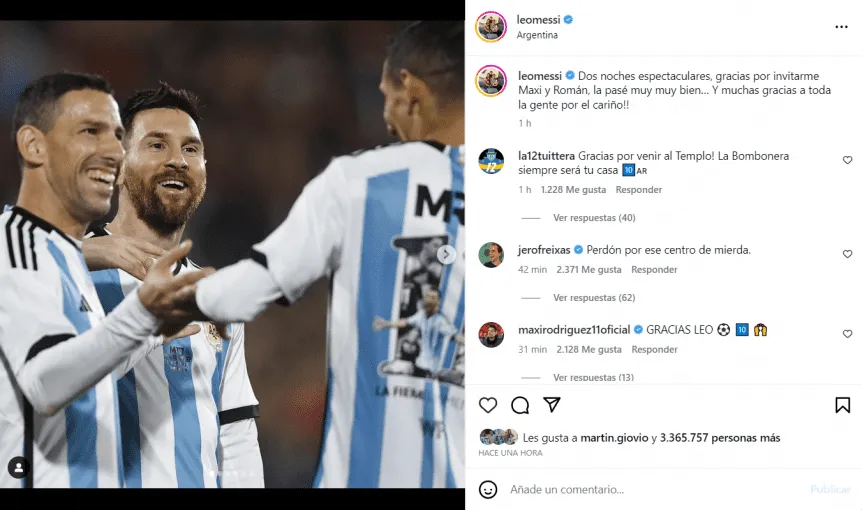Share the post with the paper plane icon
862x510 pixels.
click(552, 405)
